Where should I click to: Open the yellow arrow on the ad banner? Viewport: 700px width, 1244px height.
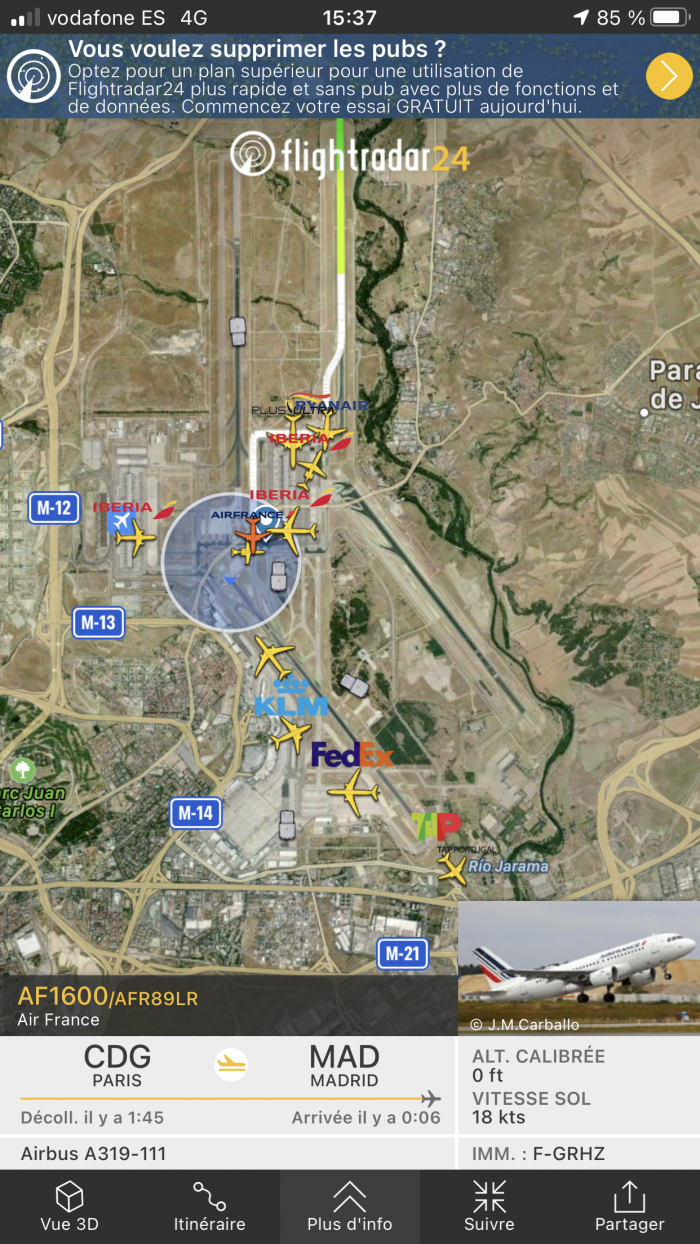[x=669, y=76]
